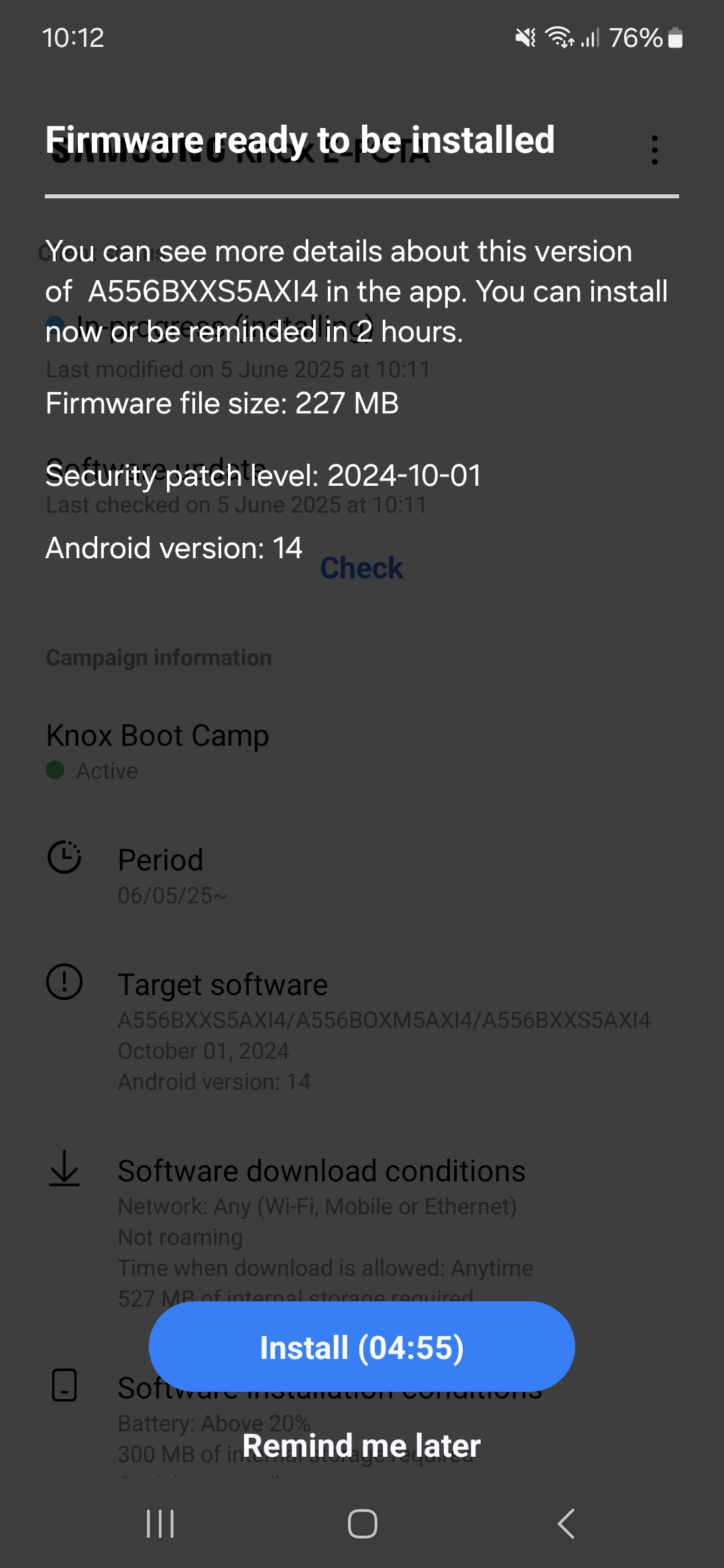Go back with the system back button
Viewport: 724px width, 1568px height.
[x=565, y=1524]
